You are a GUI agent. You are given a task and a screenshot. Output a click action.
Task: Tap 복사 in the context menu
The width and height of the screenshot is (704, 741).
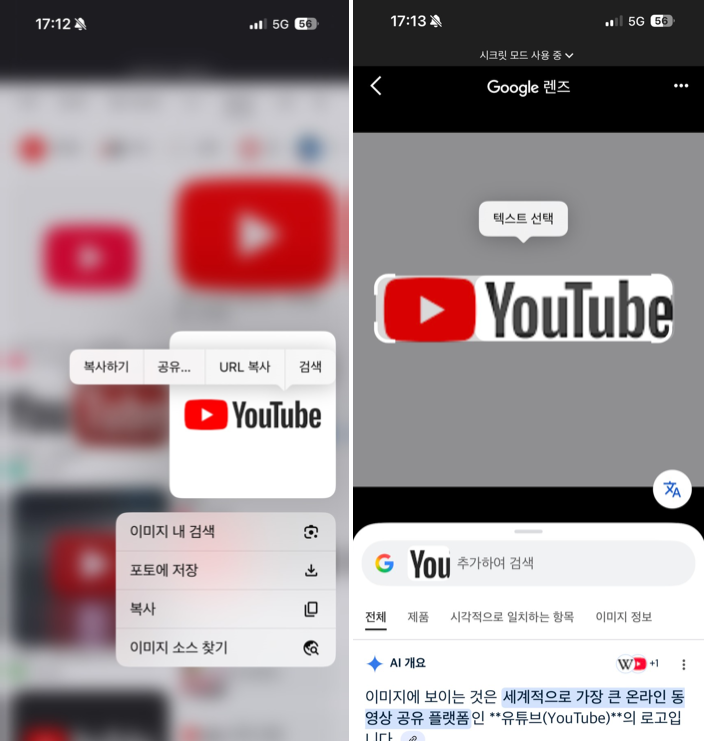[225, 609]
